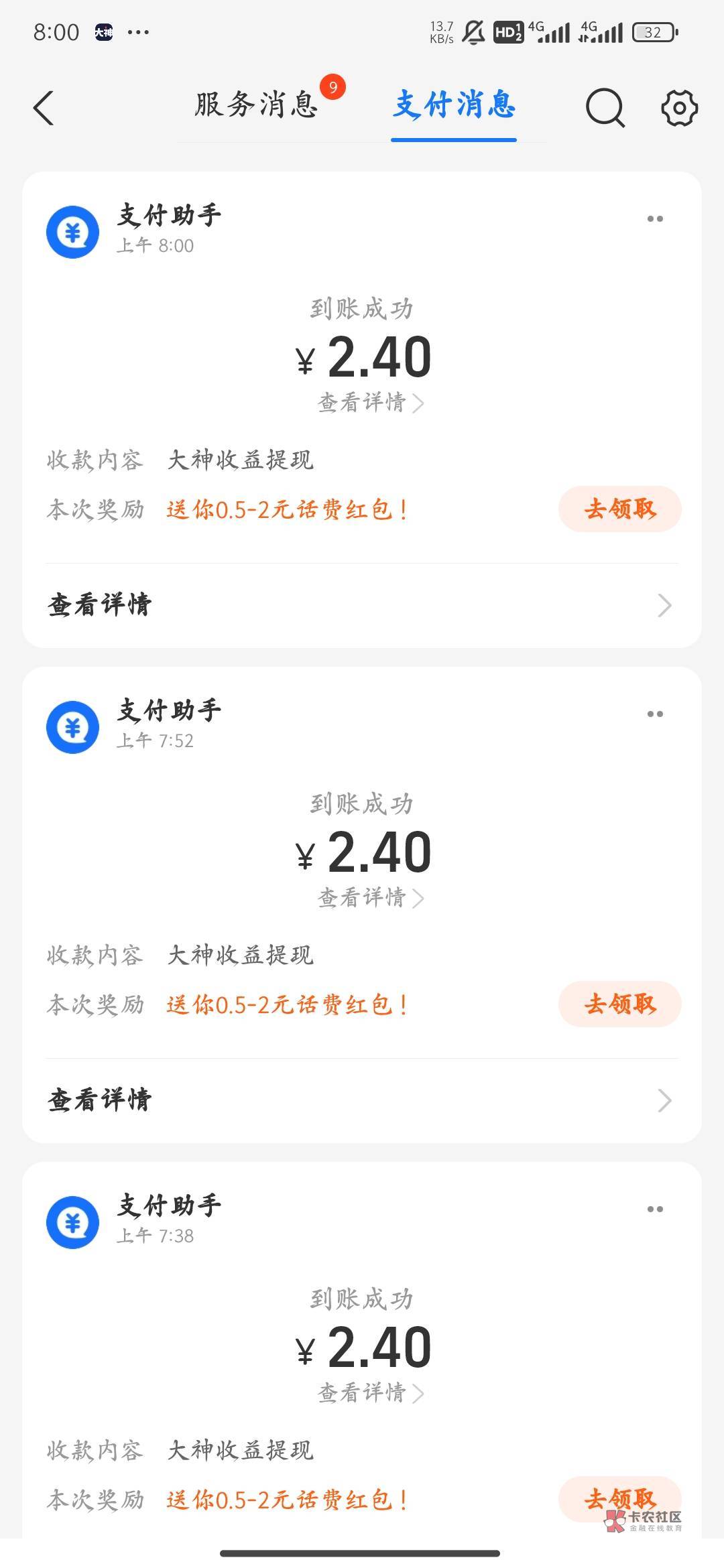The image size is (724, 1568).
Task: Open more options on the 上午 7:38 message
Action: click(x=655, y=1210)
